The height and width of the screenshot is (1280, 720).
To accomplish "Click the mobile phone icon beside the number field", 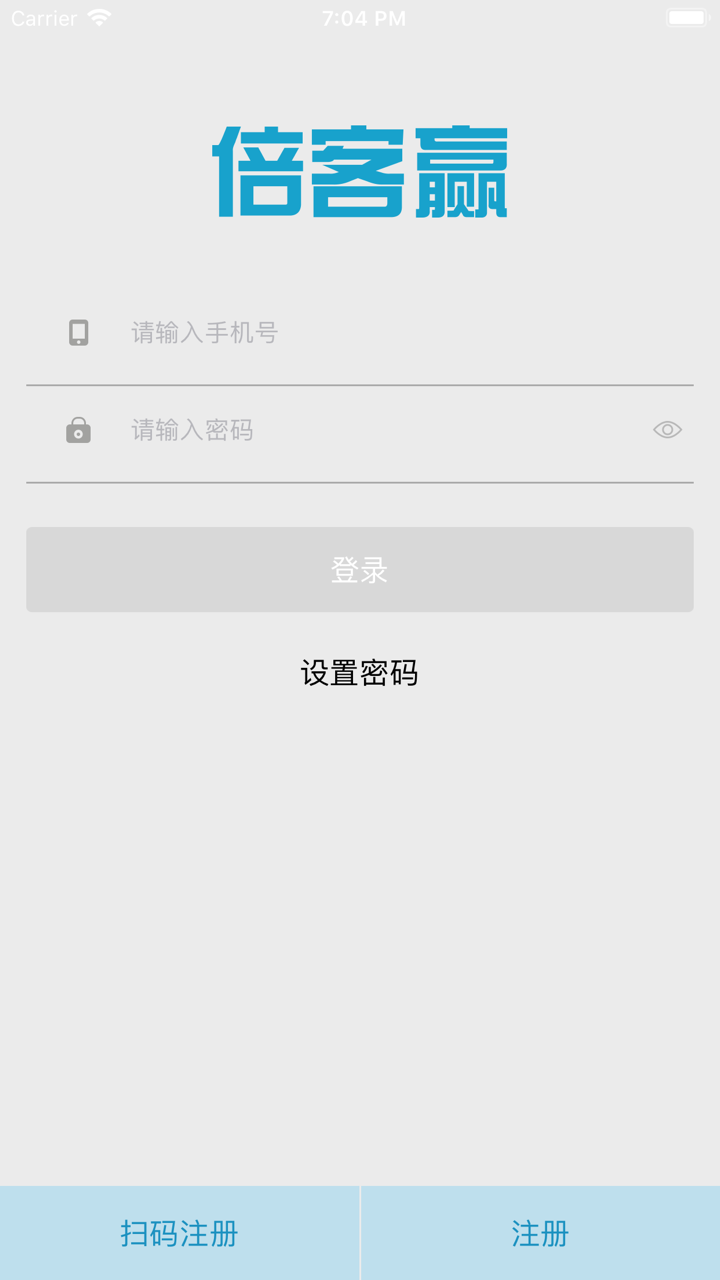I will (81, 332).
